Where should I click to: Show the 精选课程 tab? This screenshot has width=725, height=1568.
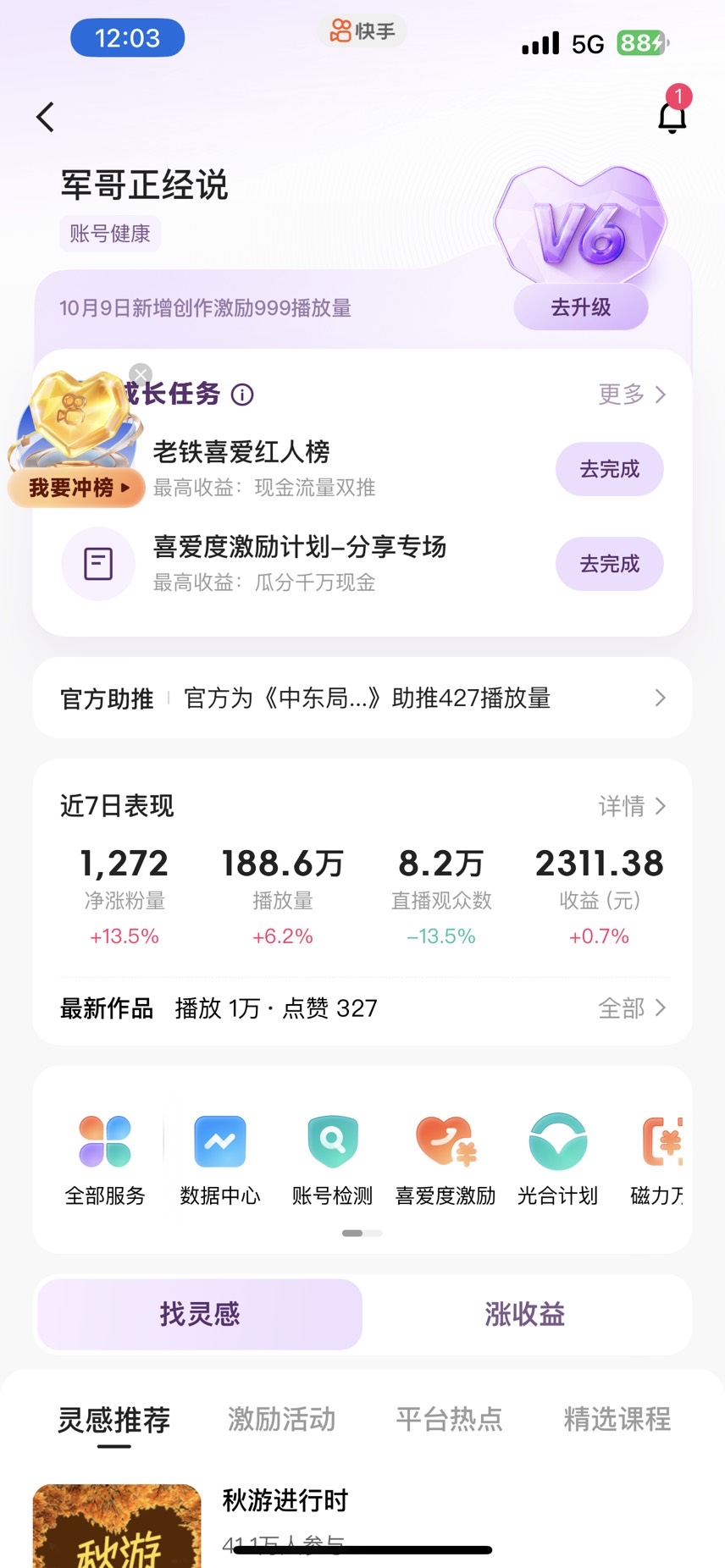[617, 1419]
